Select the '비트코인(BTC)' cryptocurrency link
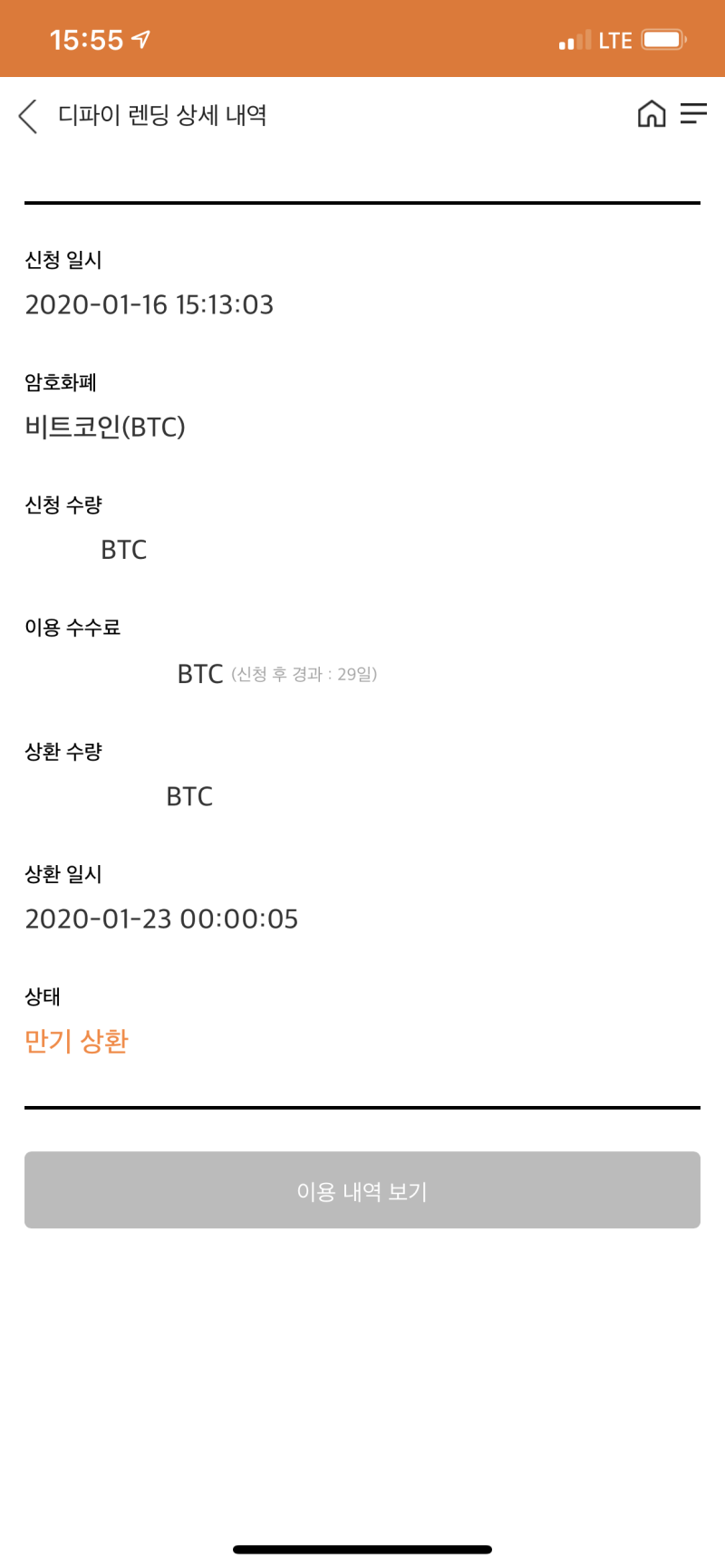This screenshot has width=725, height=1568. (105, 426)
